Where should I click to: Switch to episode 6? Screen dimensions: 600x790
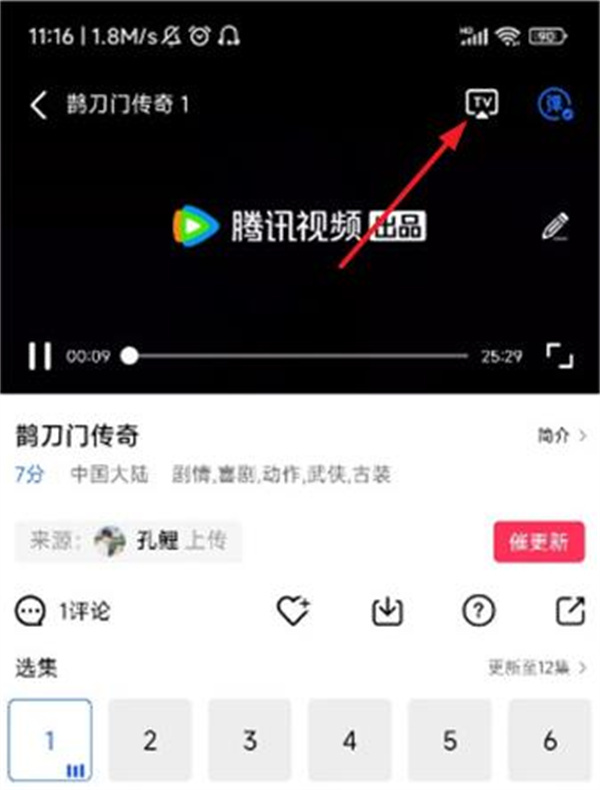coord(549,741)
